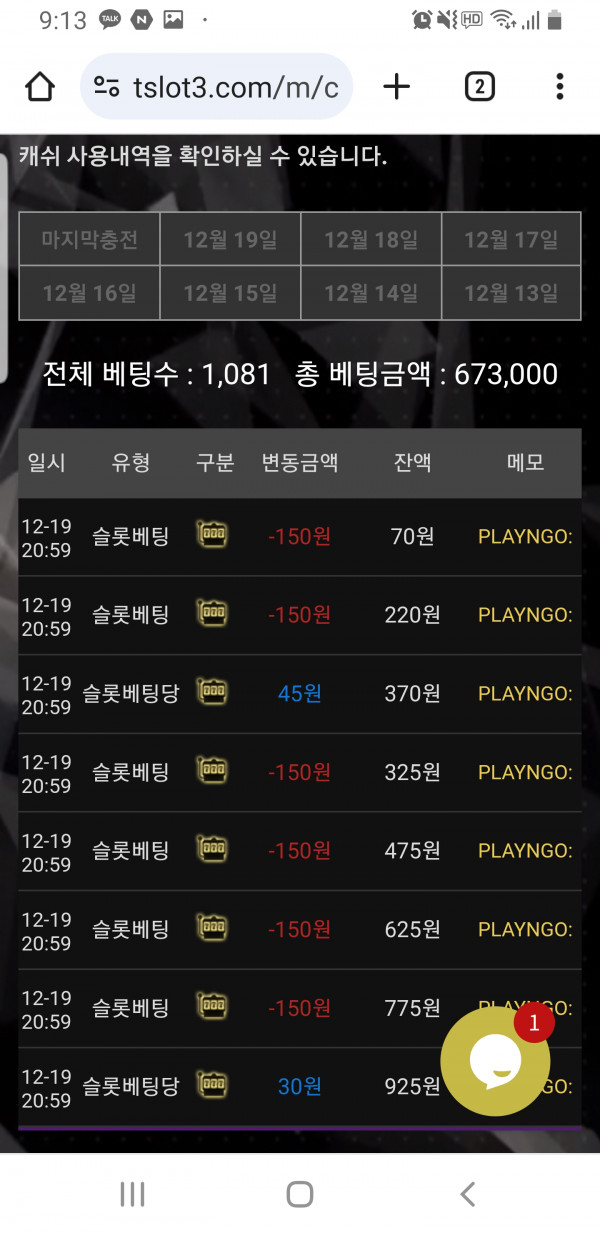Open the floating chat support button
The image size is (600, 1233).
click(495, 1062)
